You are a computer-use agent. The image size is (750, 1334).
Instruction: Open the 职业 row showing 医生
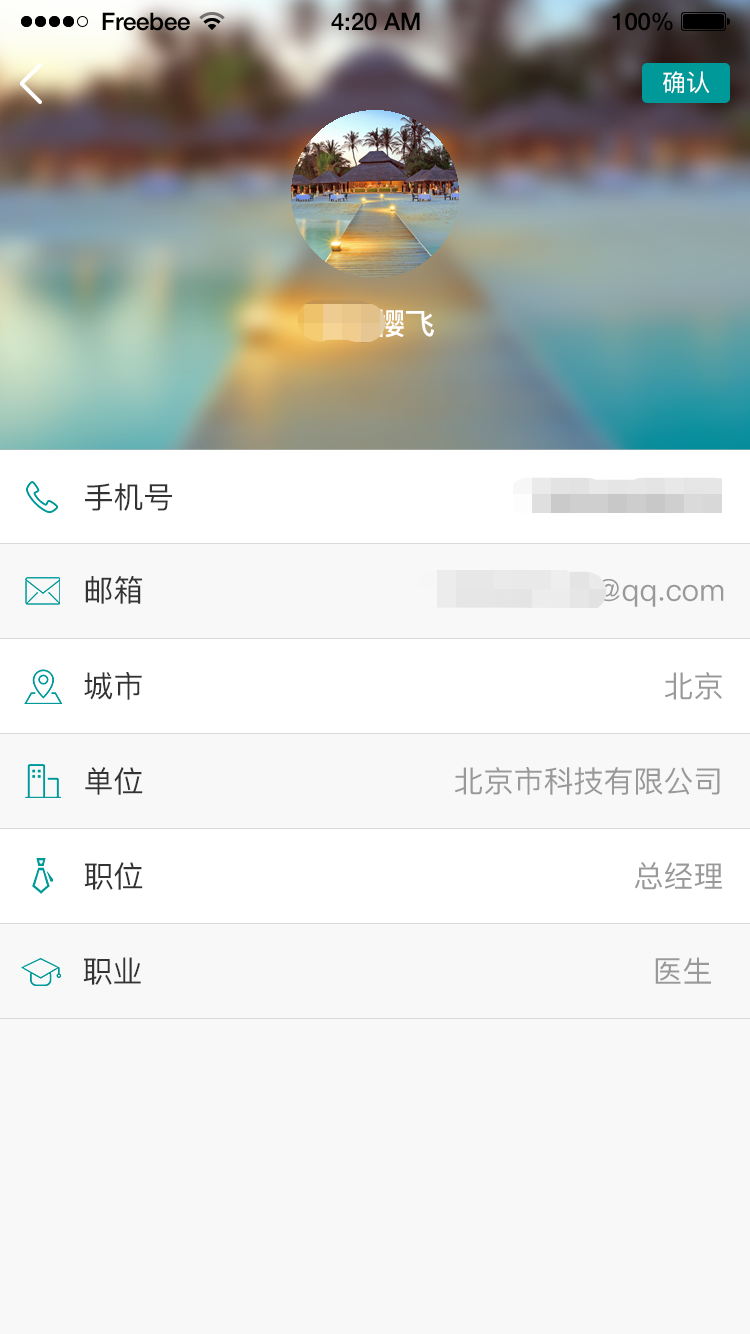tap(375, 971)
